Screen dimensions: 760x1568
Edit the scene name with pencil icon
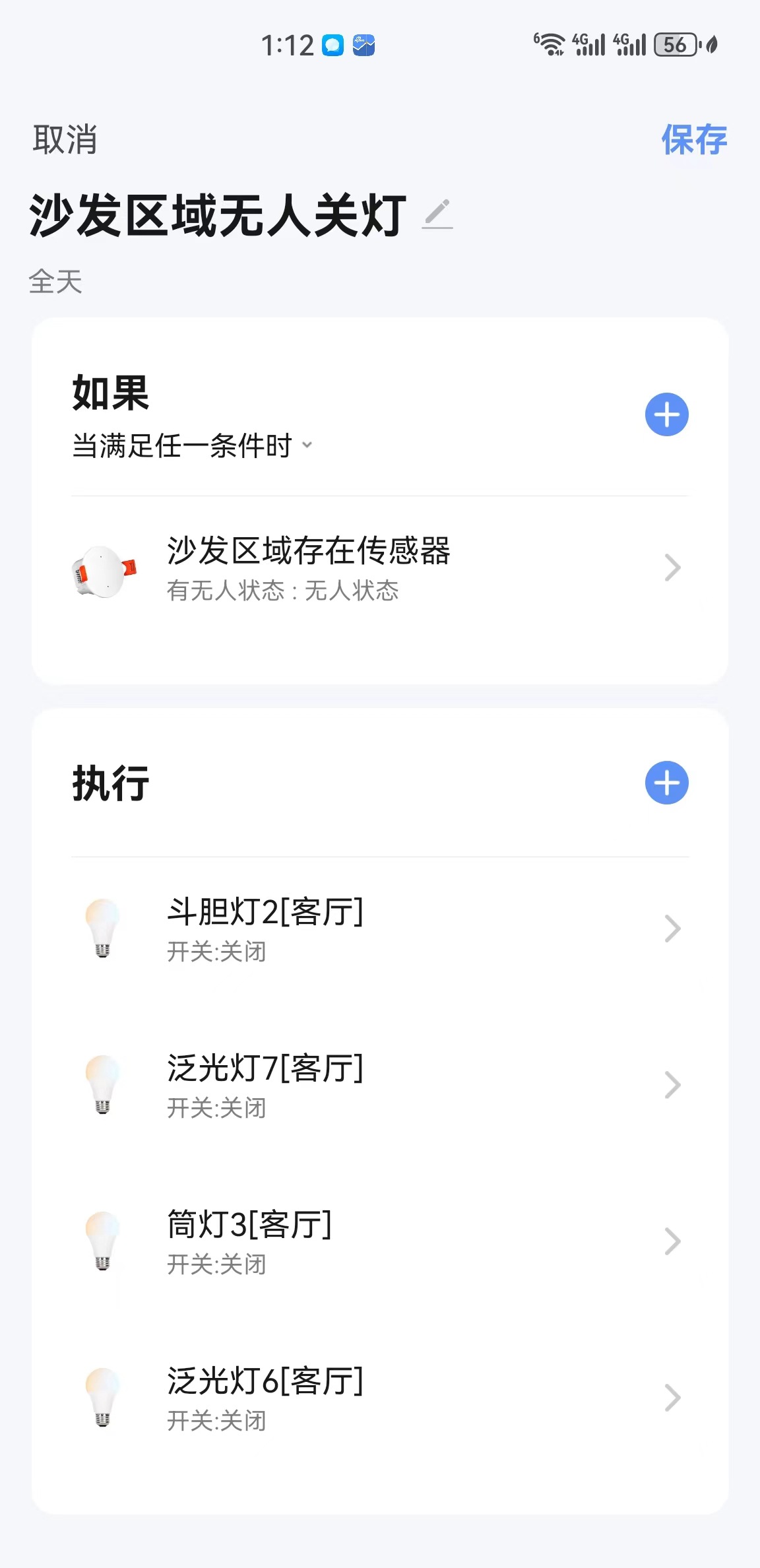pyautogui.click(x=437, y=214)
